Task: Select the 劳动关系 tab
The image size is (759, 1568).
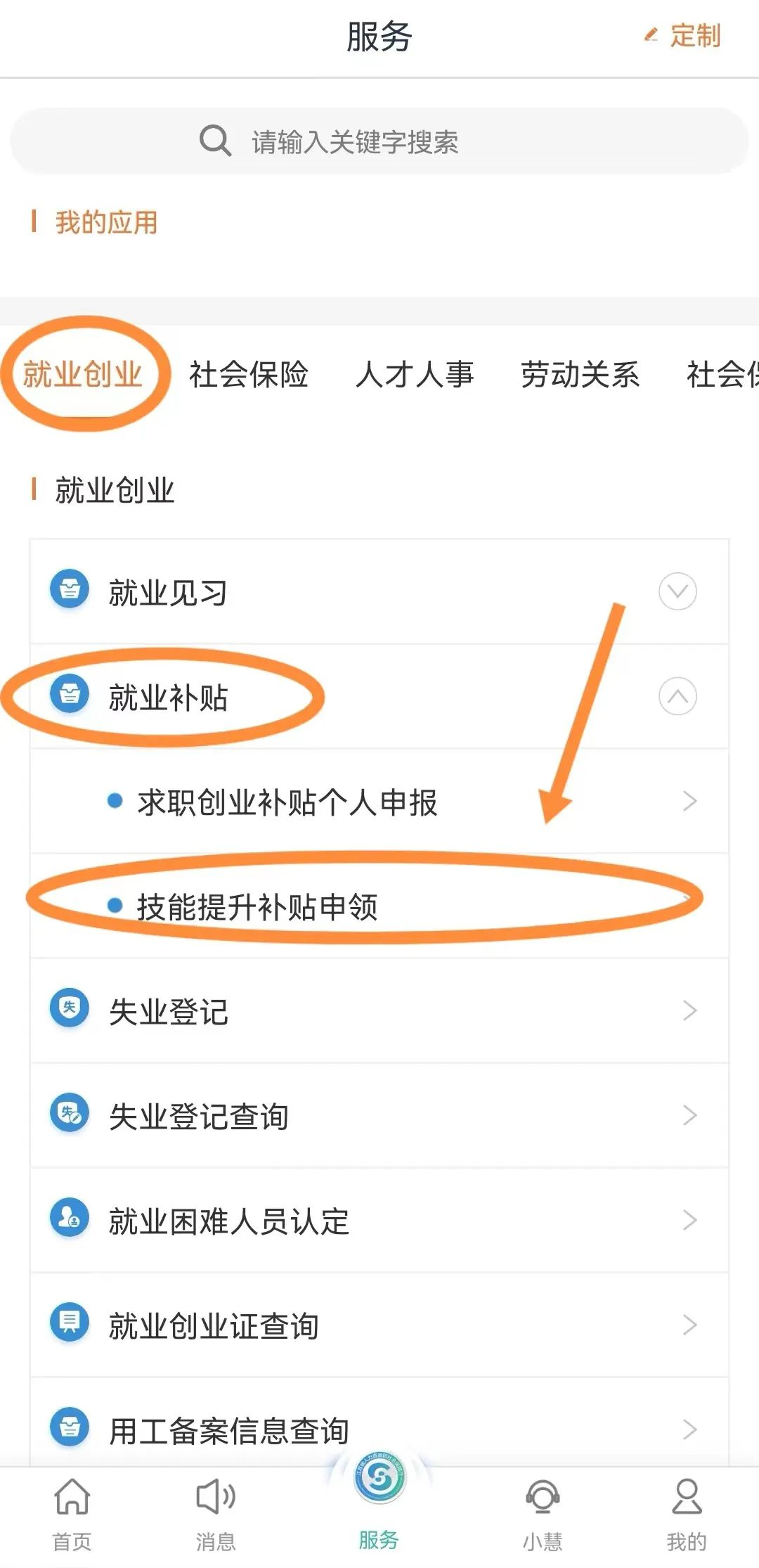Action: [580, 374]
